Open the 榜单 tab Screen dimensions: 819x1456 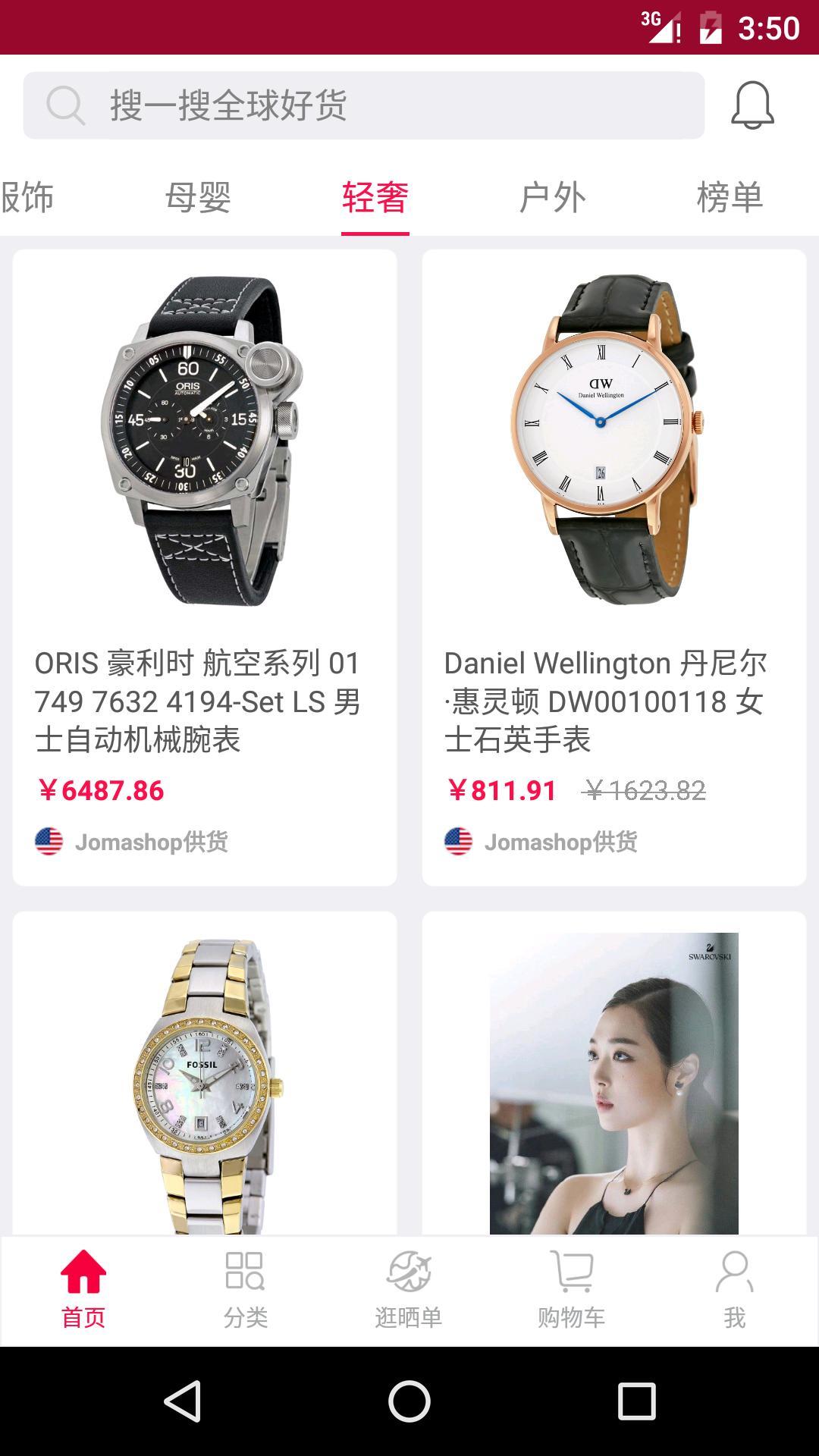[x=730, y=197]
